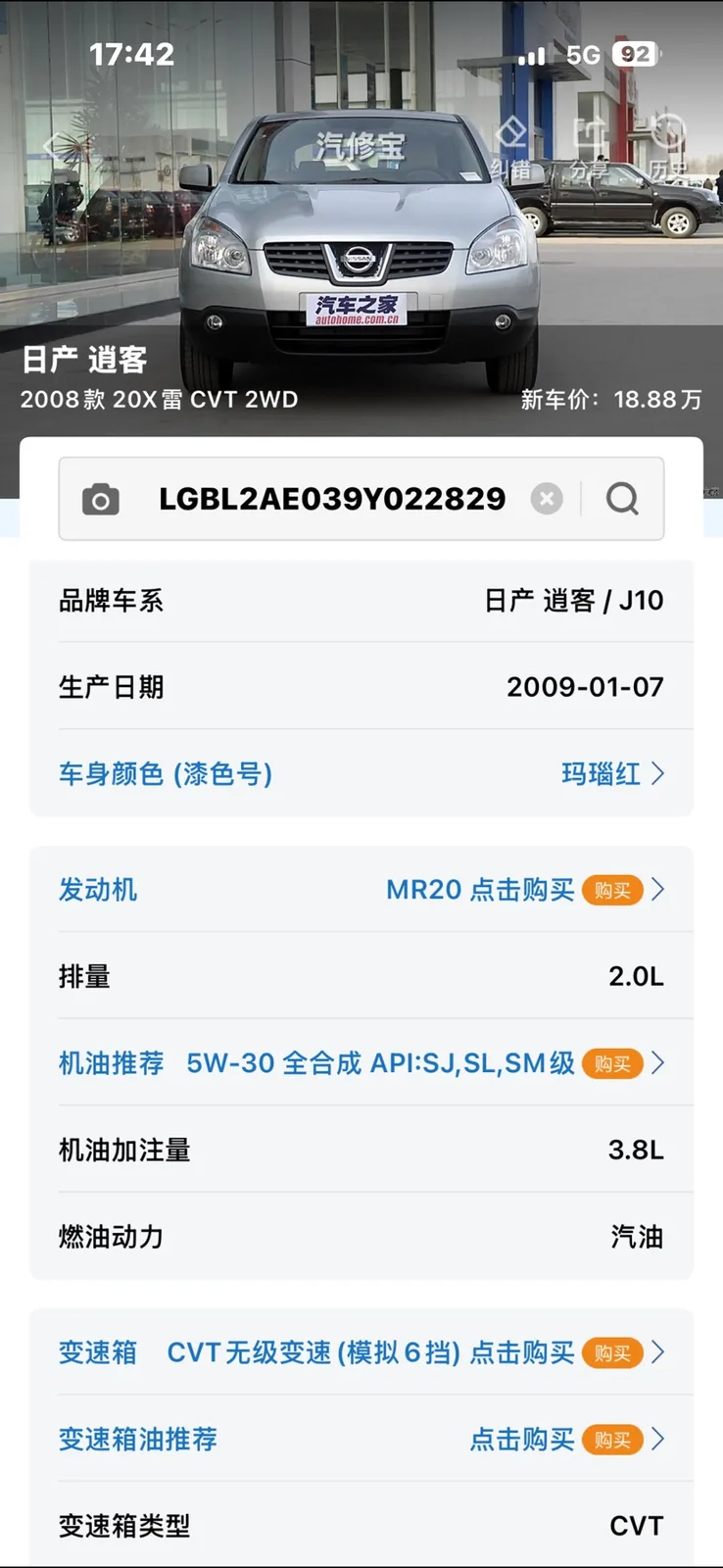Tap 购买 badge in the 变速箱 row
Viewport: 723px width, 1568px height.
click(x=612, y=1352)
